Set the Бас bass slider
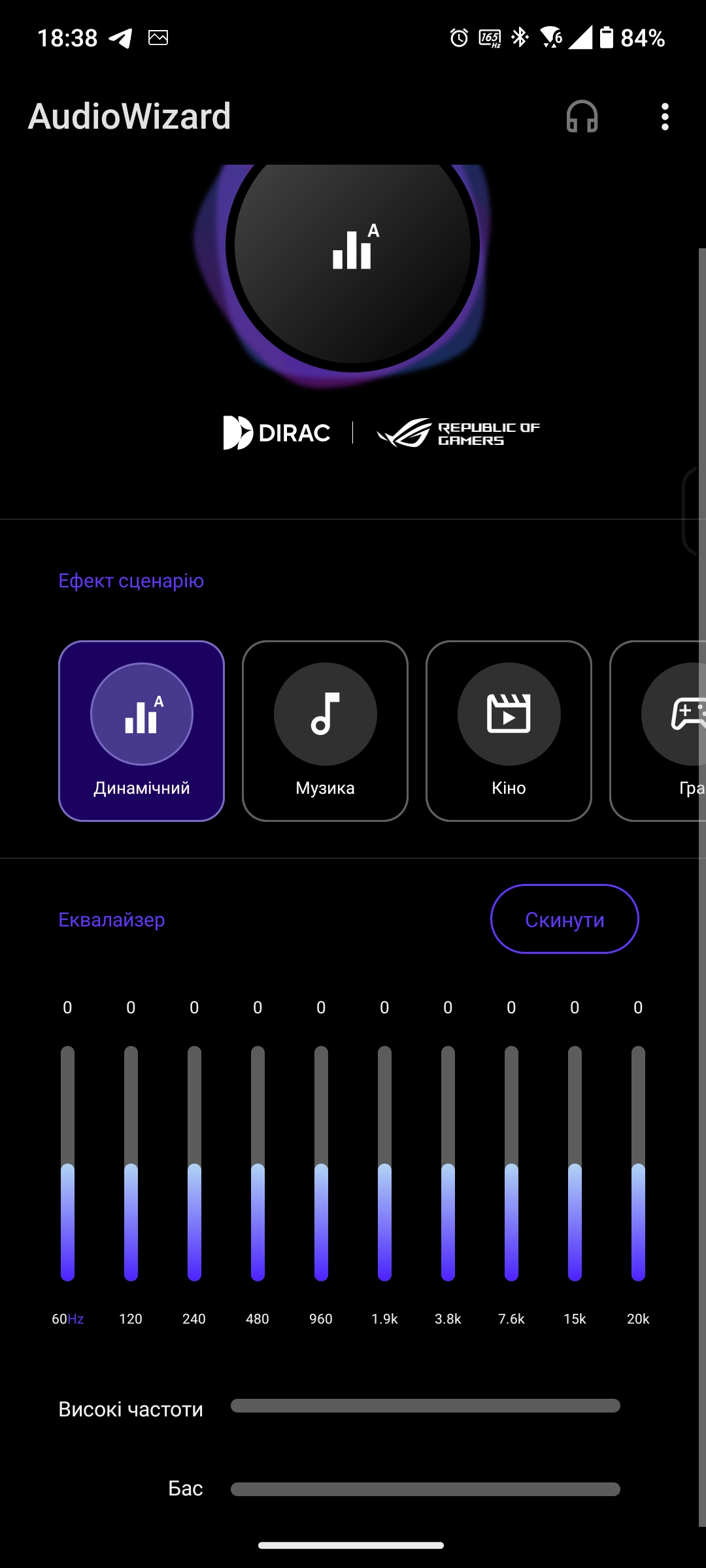 tap(425, 1489)
